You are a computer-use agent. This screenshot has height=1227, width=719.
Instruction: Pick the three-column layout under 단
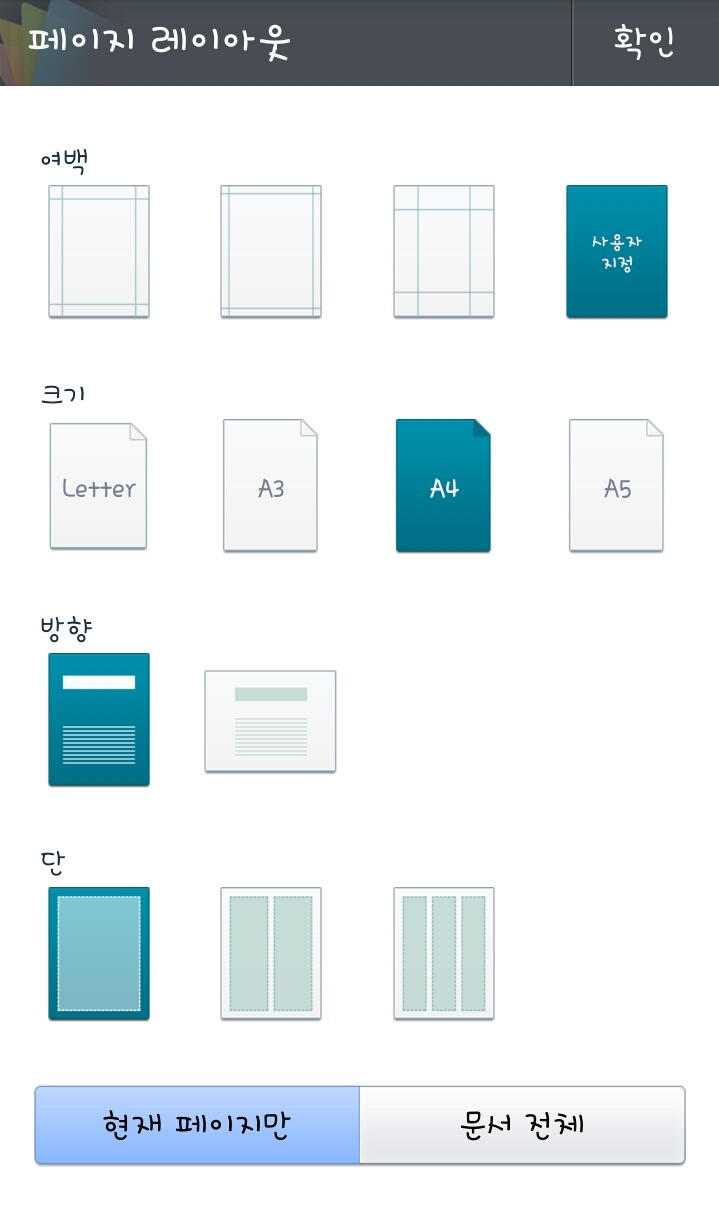click(444, 954)
